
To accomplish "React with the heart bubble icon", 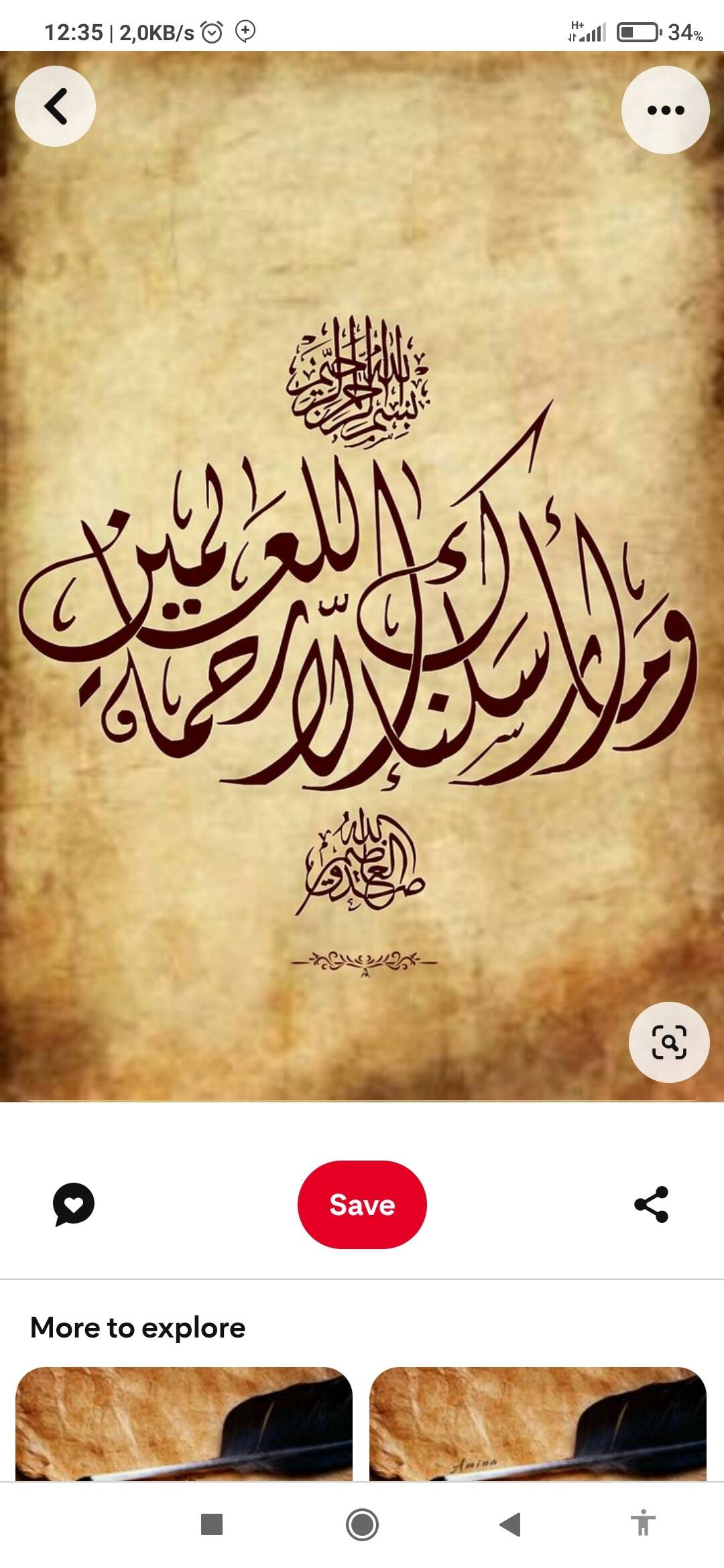I will (74, 1204).
